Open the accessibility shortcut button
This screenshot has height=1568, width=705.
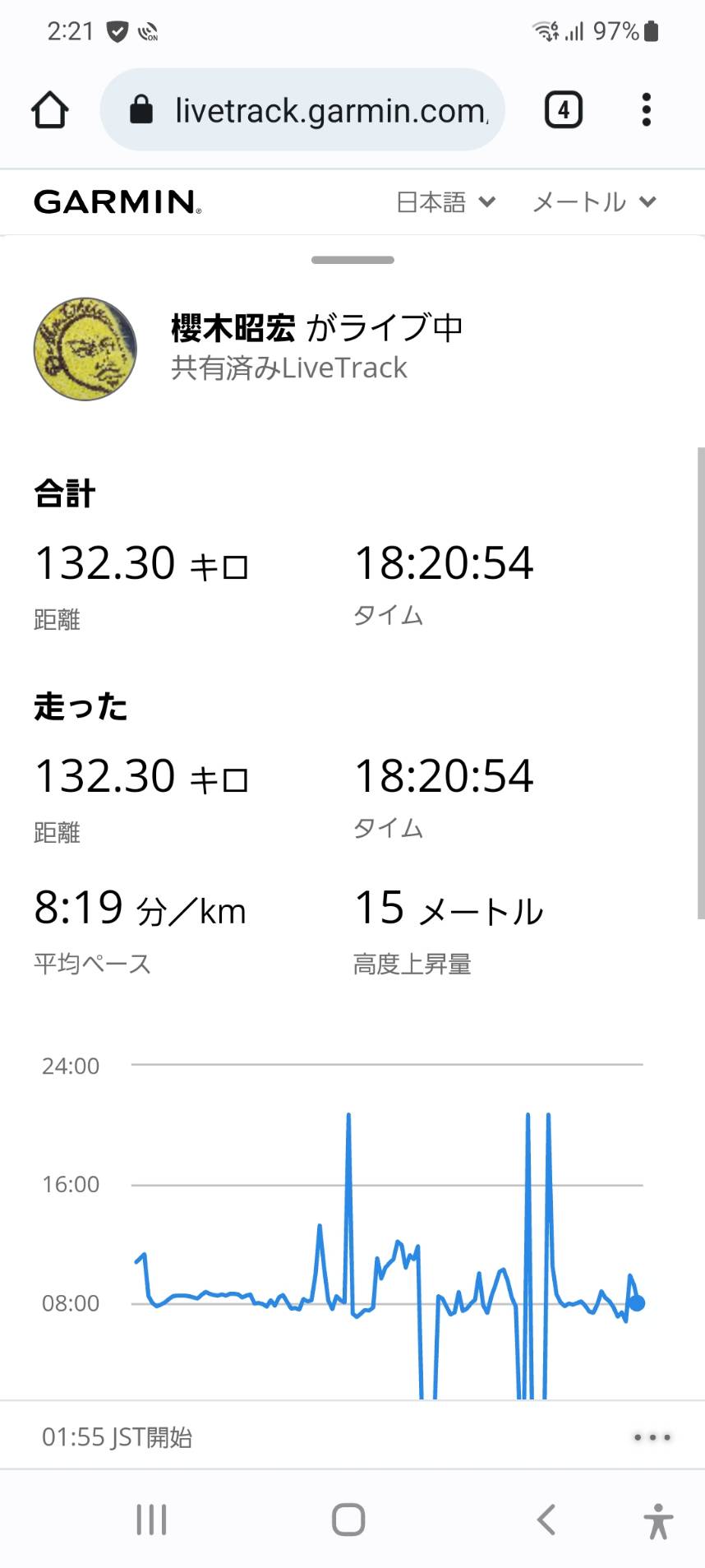658,1520
